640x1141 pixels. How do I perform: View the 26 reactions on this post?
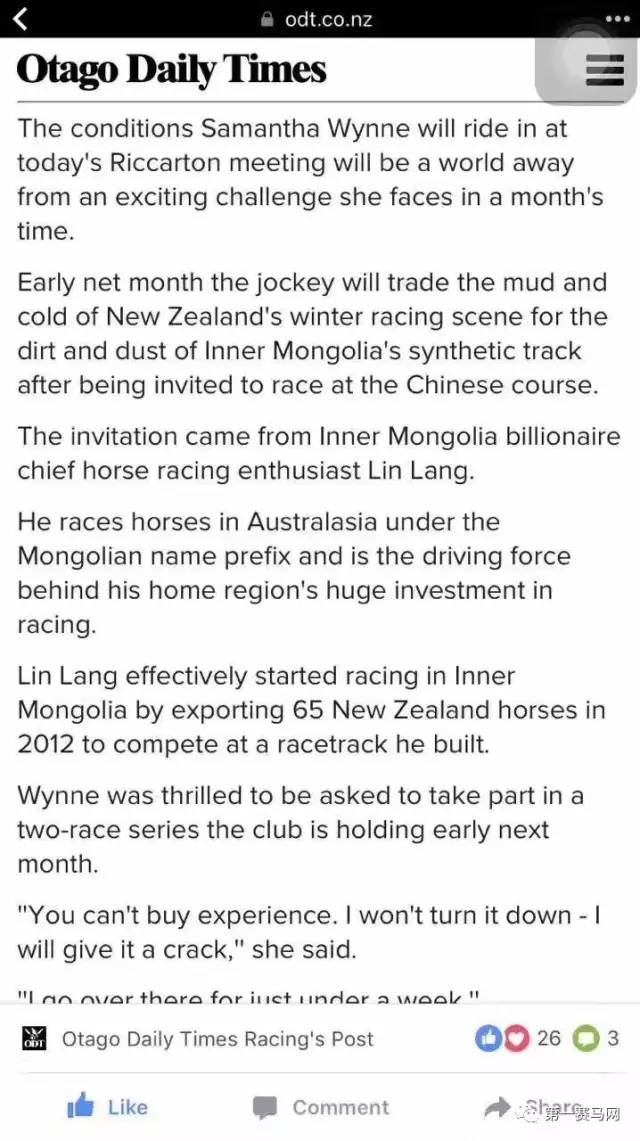pos(518,1038)
